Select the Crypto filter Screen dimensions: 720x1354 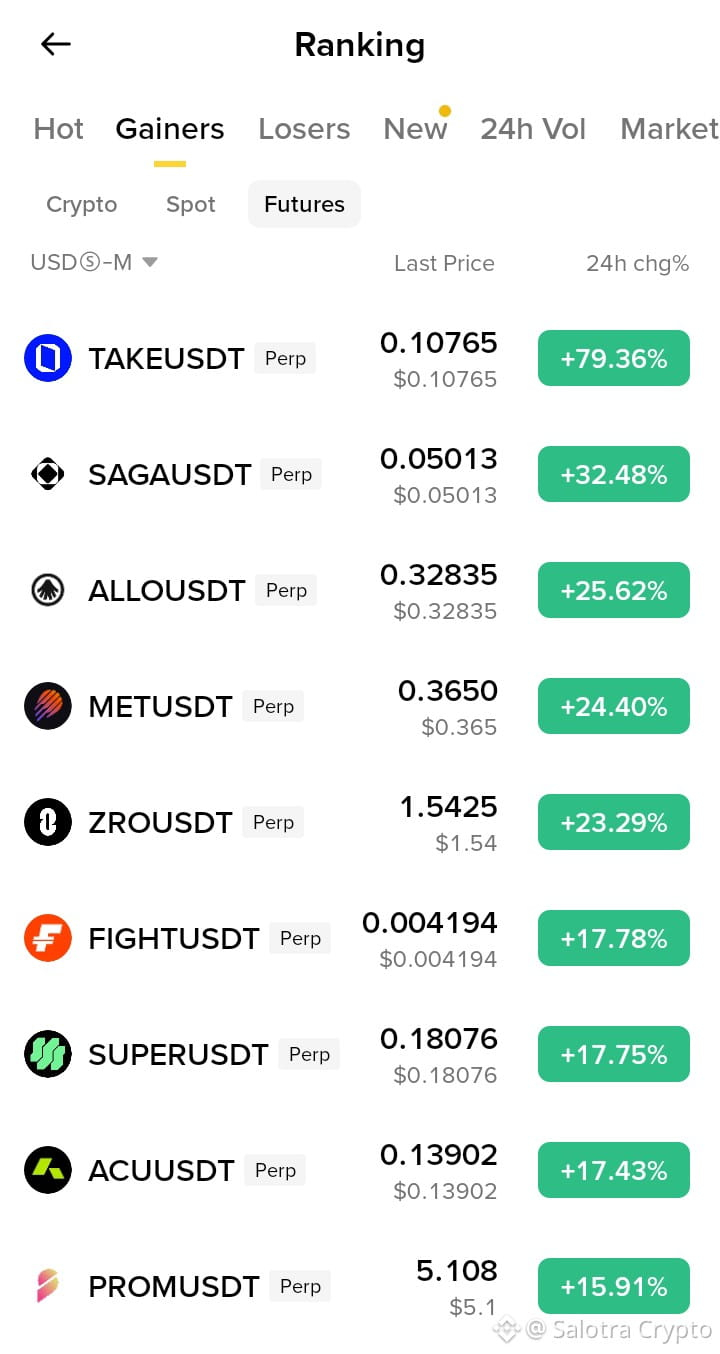[x=82, y=204]
